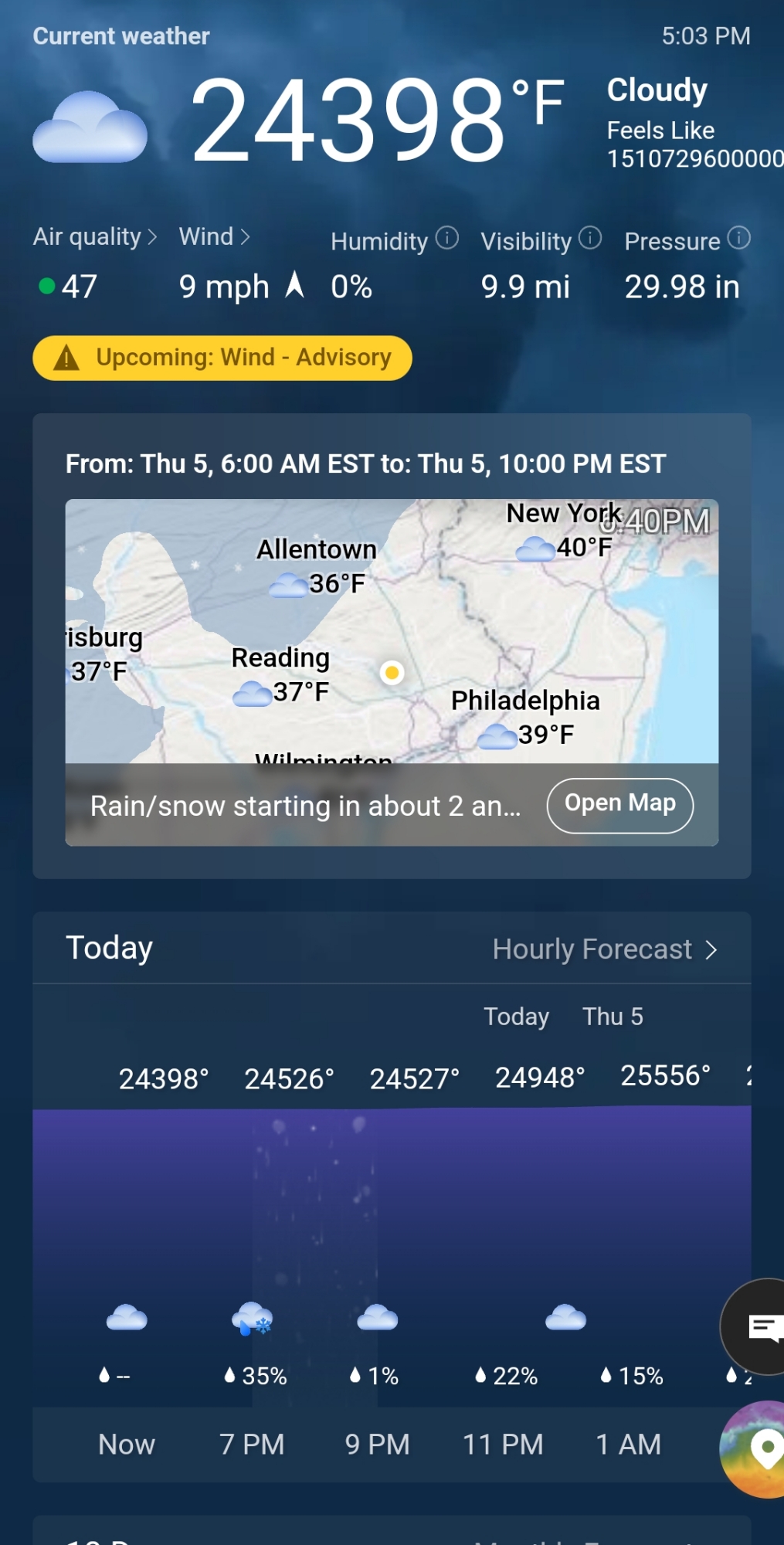Image resolution: width=784 pixels, height=1545 pixels.
Task: Open the weather radar map preview
Action: [x=392, y=631]
